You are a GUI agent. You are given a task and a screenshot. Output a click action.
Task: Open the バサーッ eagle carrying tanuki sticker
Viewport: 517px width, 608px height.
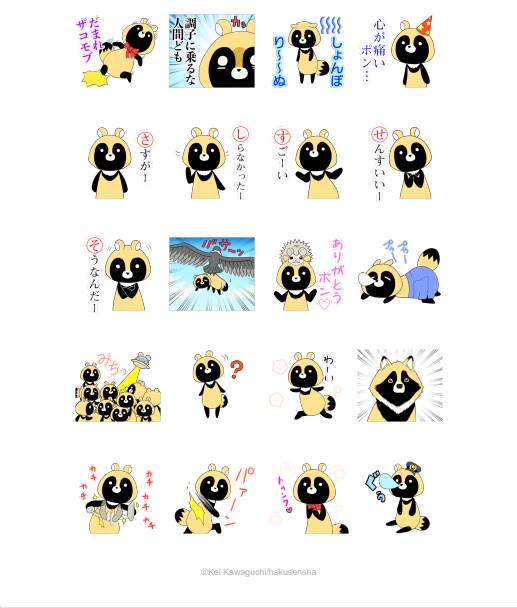(x=212, y=274)
